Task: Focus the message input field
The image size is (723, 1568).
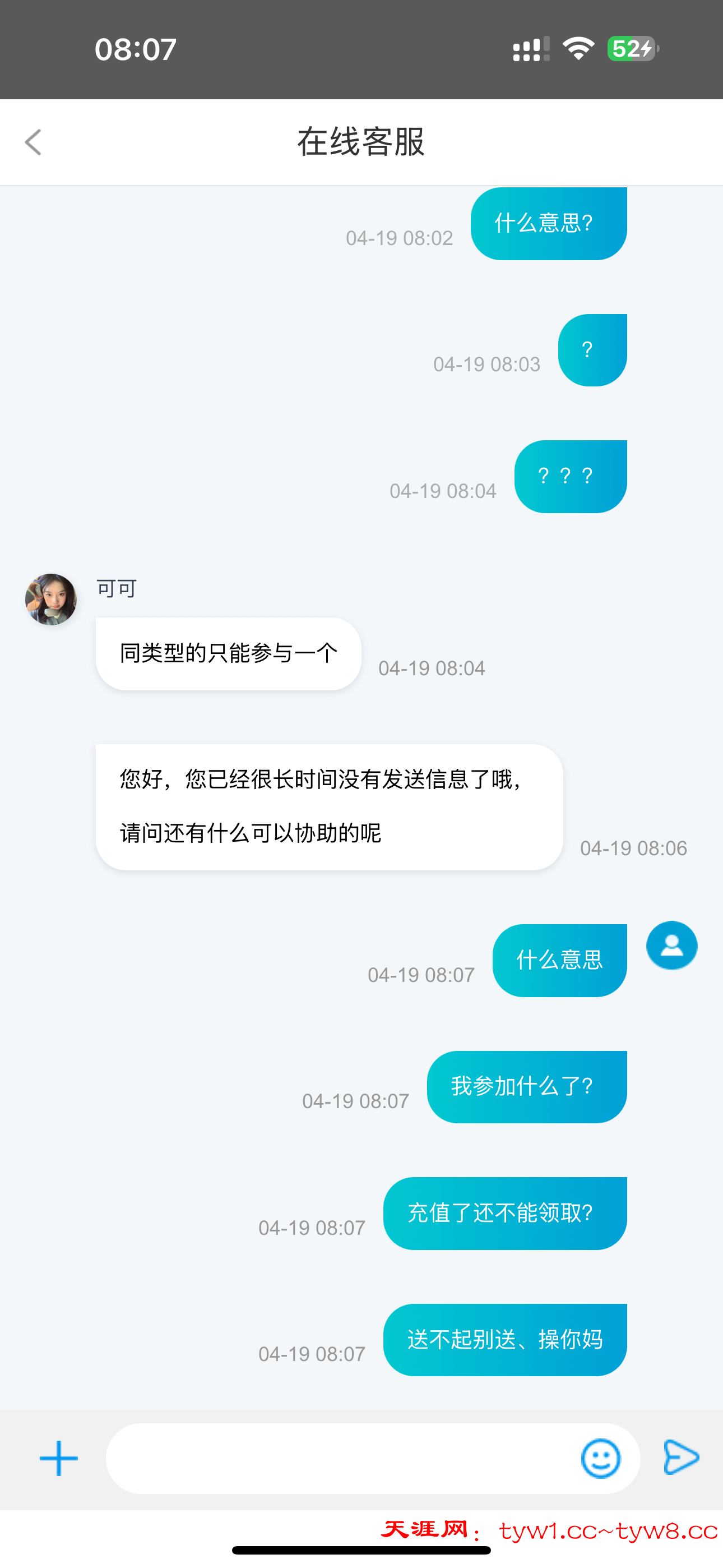Action: tap(341, 1458)
